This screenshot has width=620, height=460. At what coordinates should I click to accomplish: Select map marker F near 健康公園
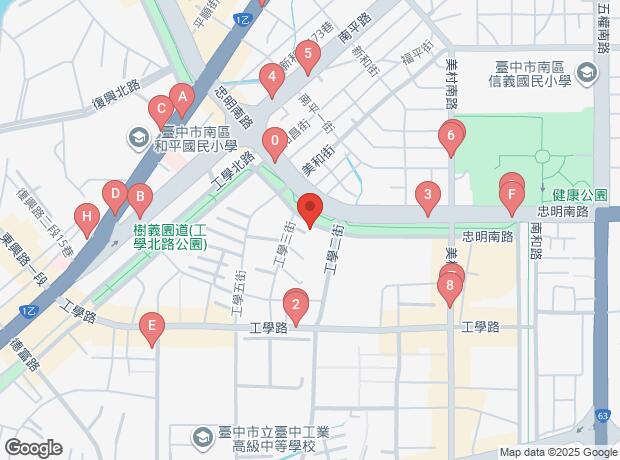tap(511, 194)
